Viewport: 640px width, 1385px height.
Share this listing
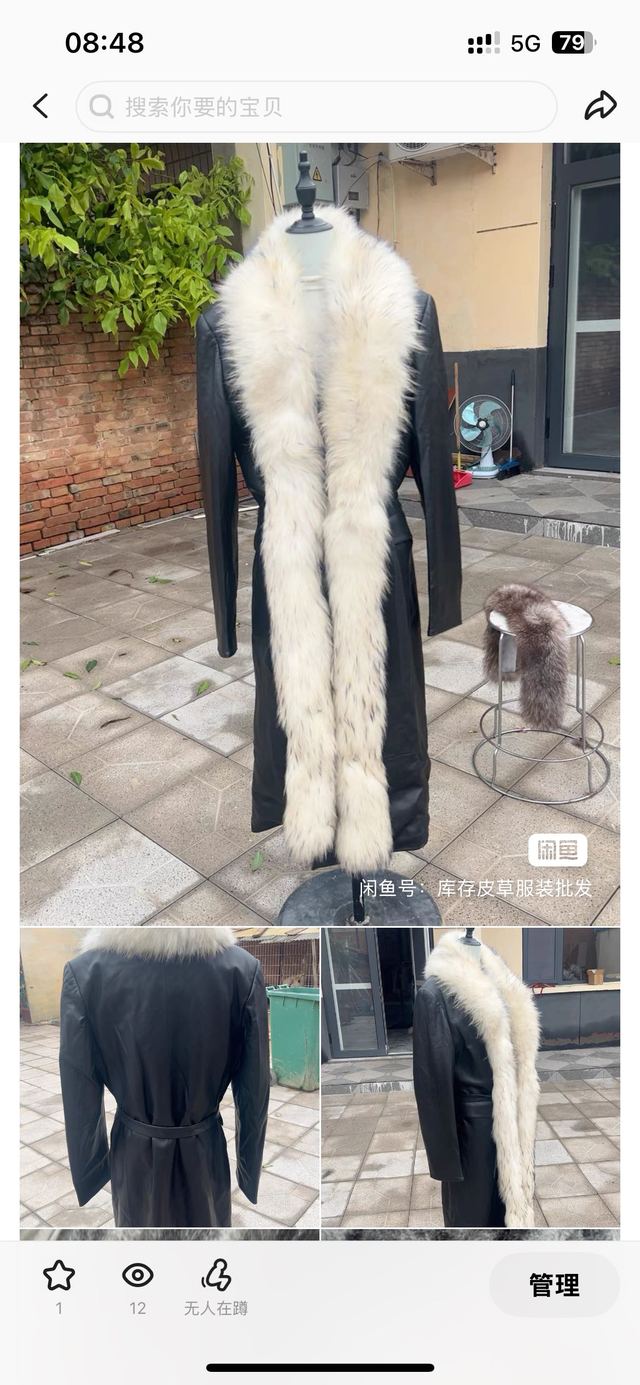point(600,106)
